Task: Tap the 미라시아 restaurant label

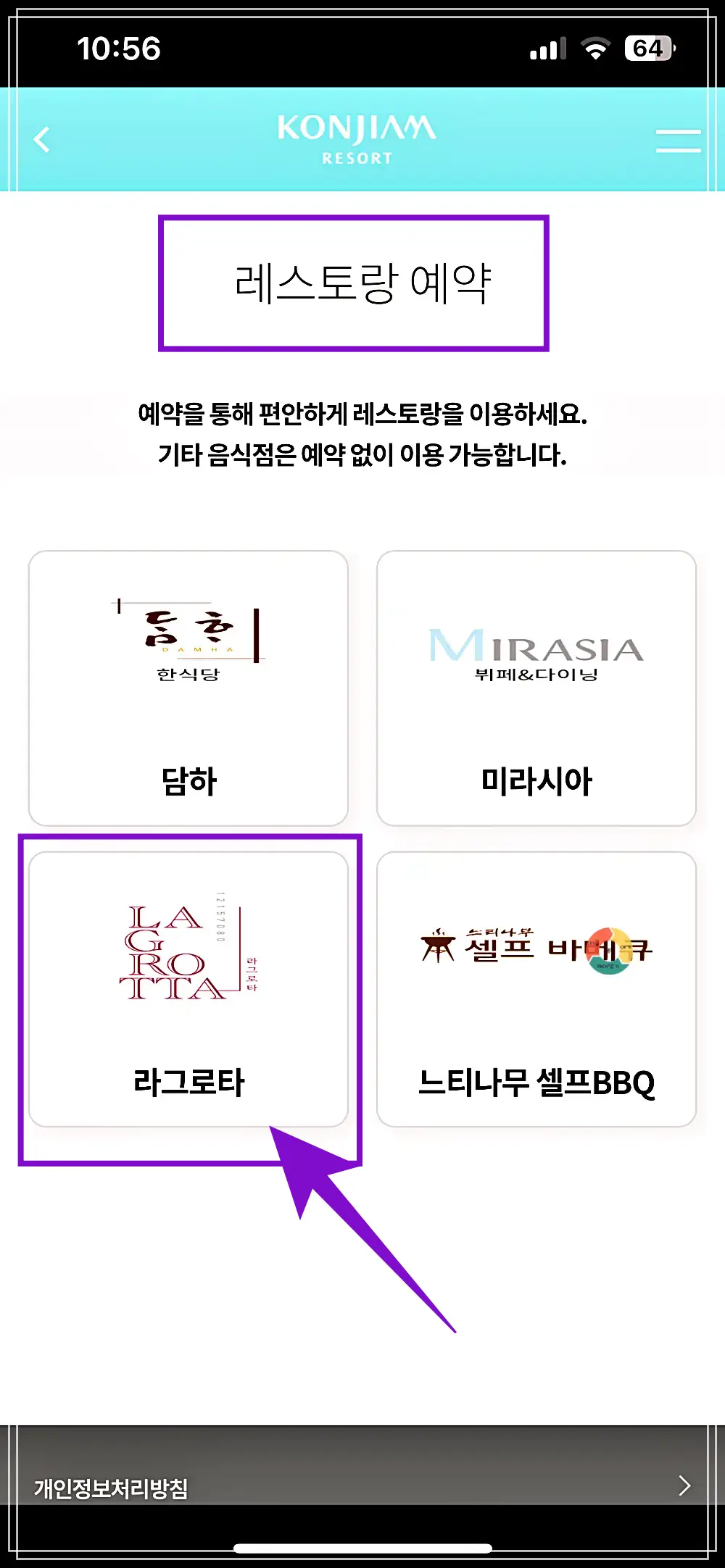Action: coord(536,781)
